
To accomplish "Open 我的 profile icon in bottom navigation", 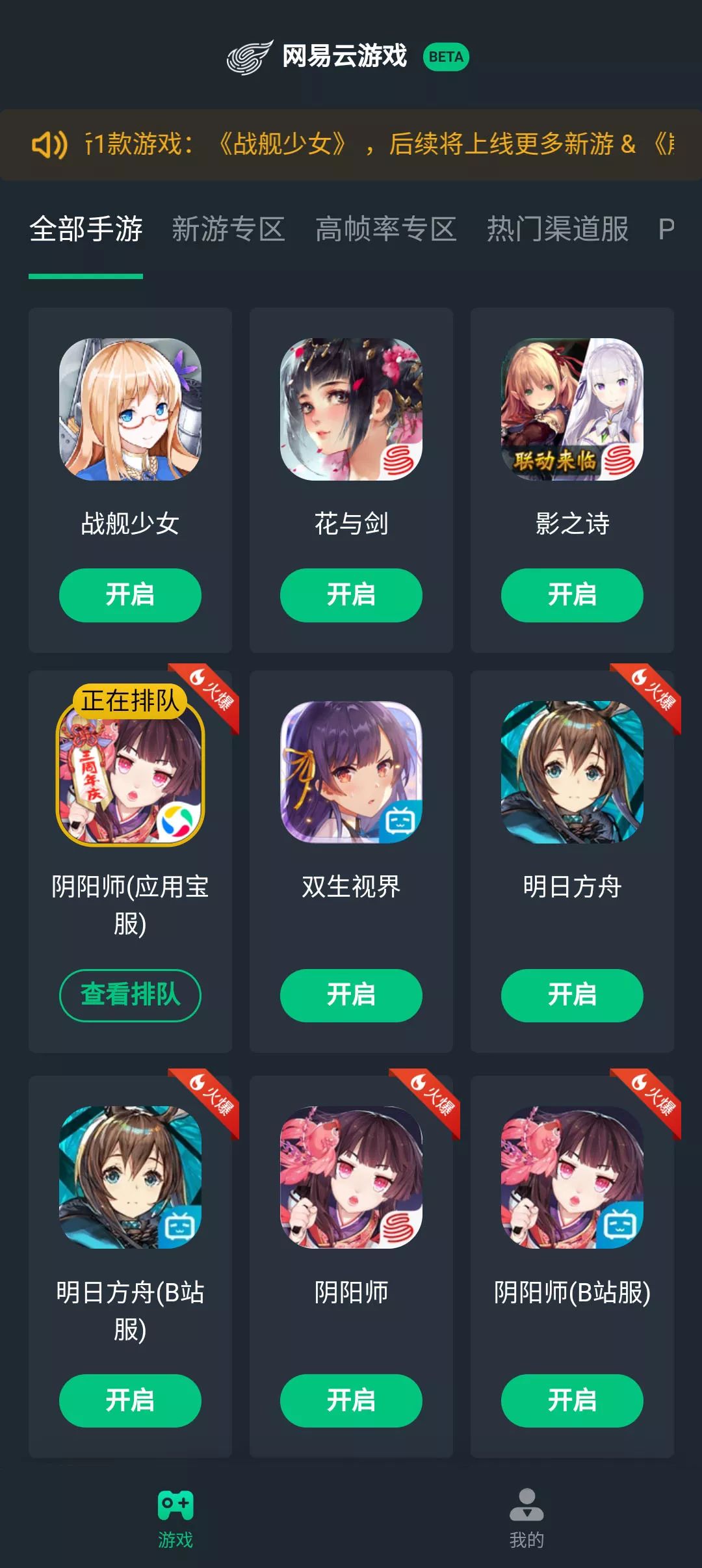I will (527, 1503).
